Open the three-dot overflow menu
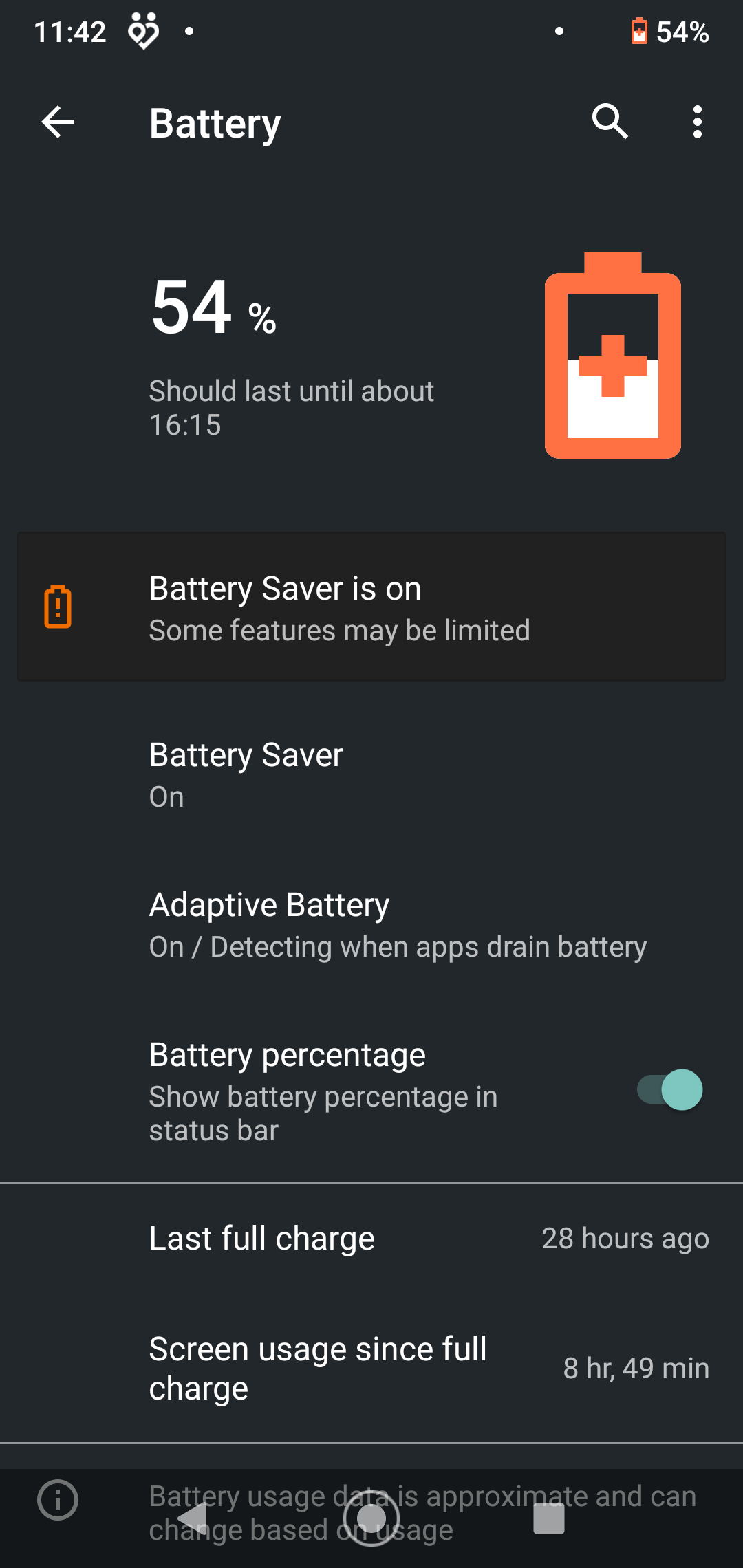743x1568 pixels. tap(698, 122)
